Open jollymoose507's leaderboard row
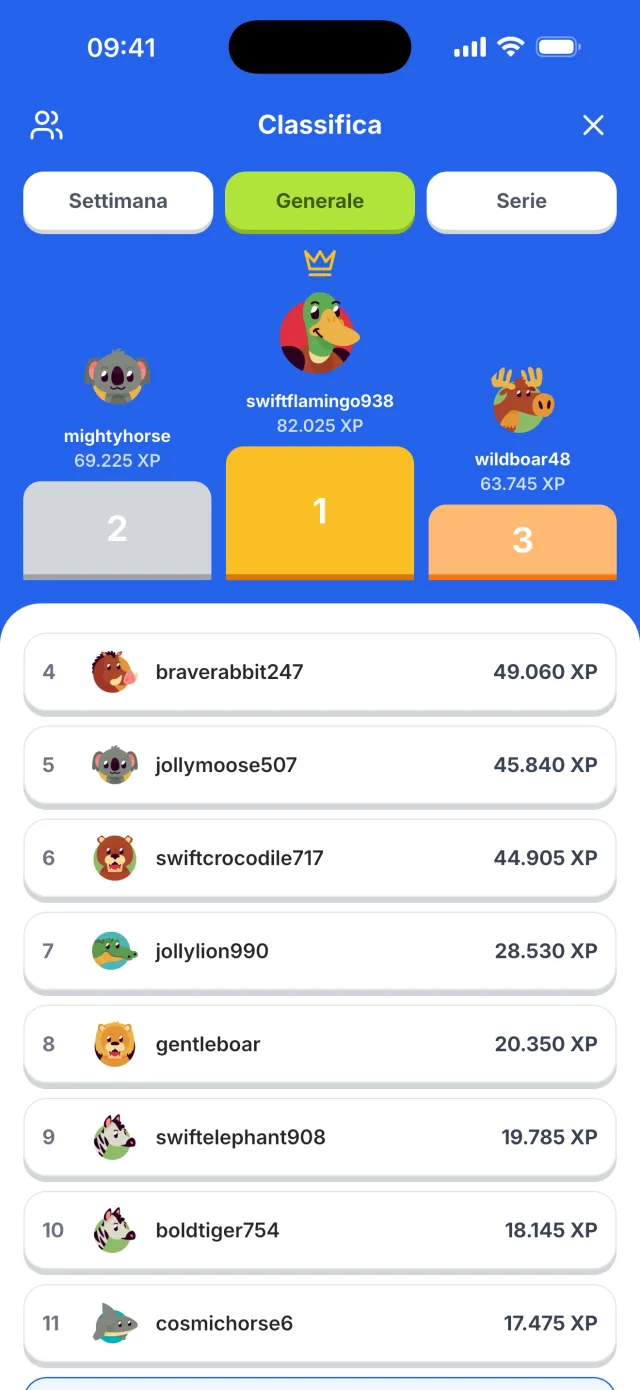 (320, 766)
